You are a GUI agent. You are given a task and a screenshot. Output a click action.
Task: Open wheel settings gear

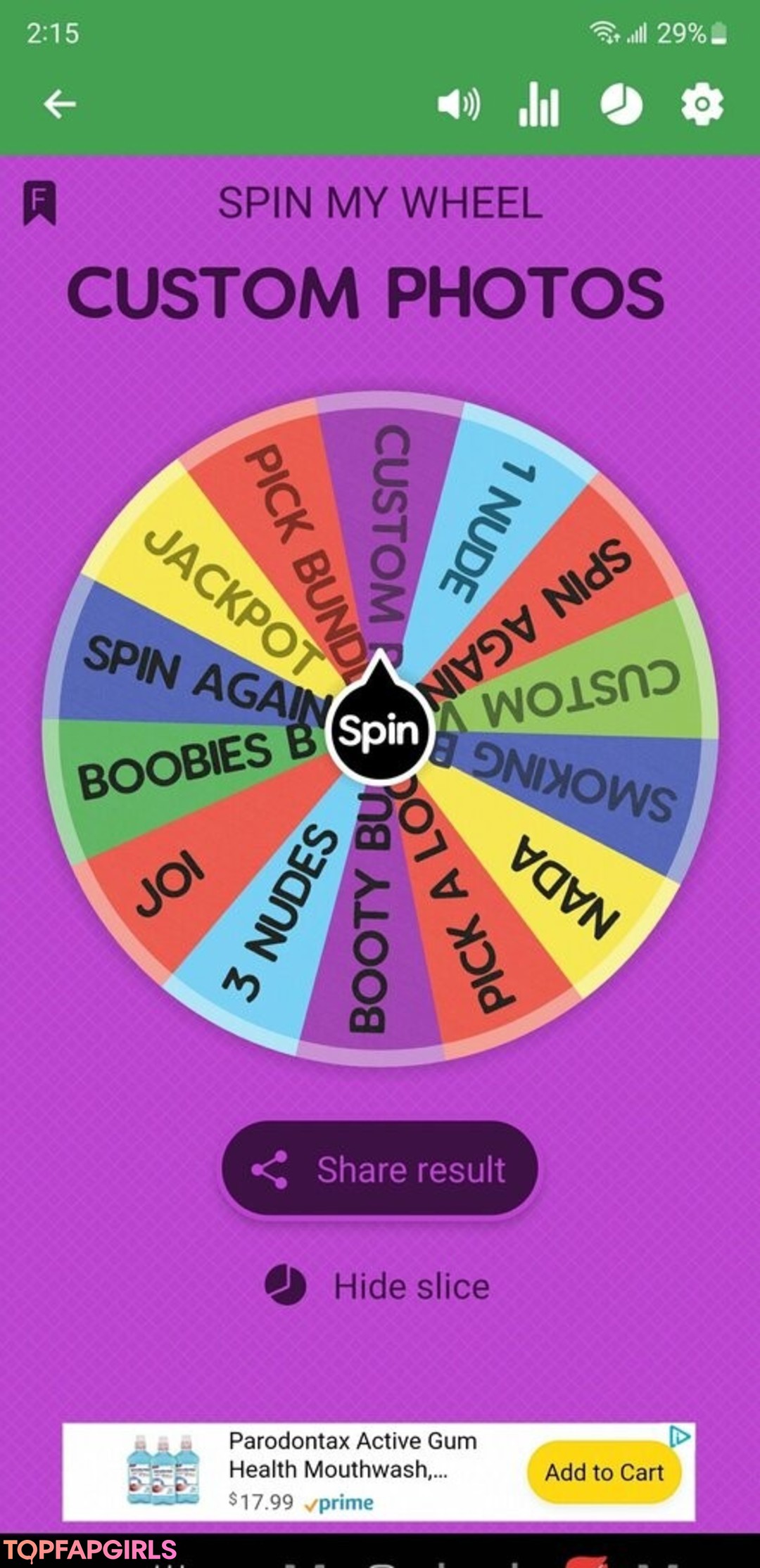coord(702,105)
